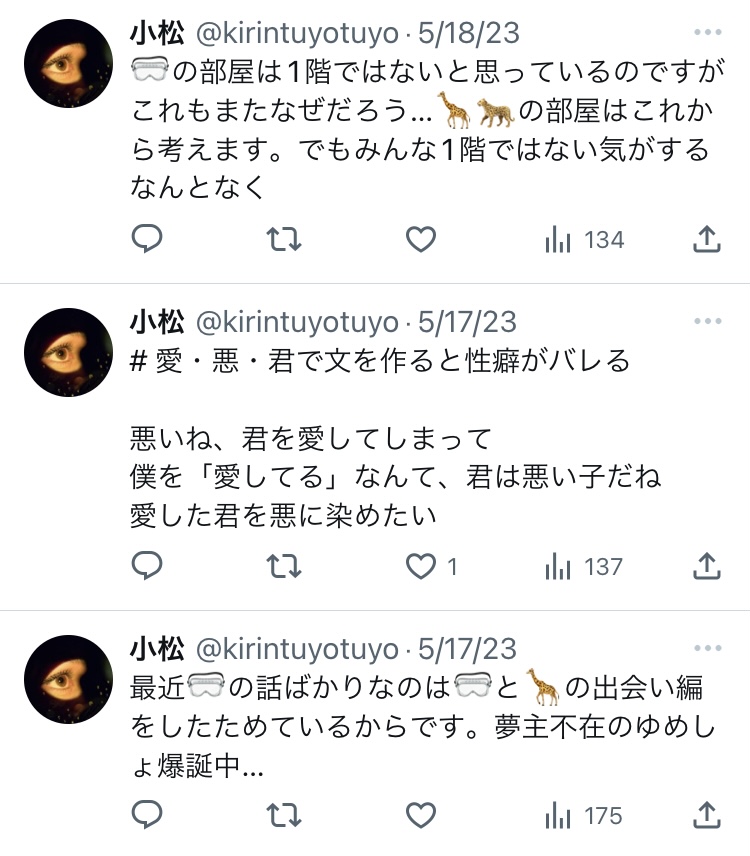Screen dimensions: 750x856
Task: View analytics for tweet with 134 views
Action: click(584, 240)
